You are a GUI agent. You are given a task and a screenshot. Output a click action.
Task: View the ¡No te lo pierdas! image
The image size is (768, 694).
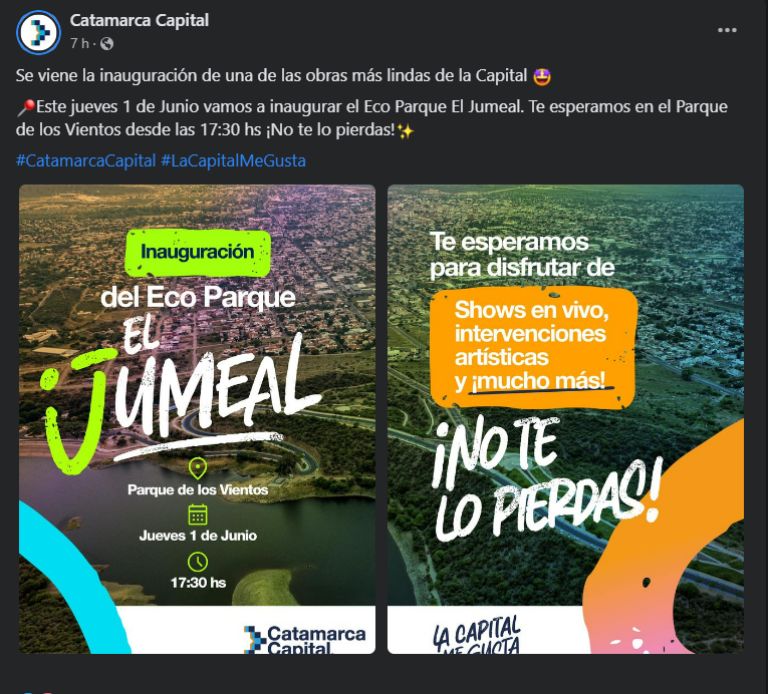565,419
